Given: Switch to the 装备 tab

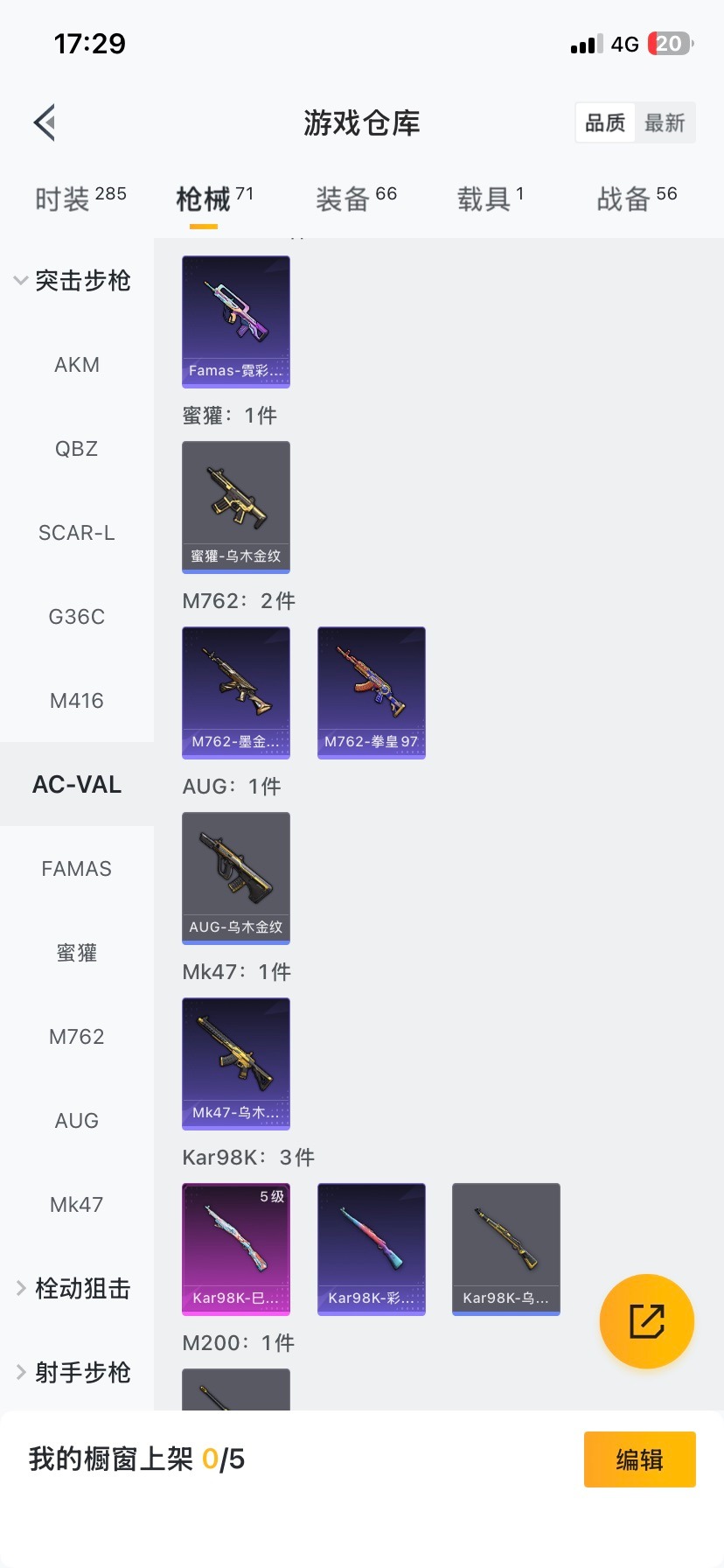Looking at the screenshot, I should [x=356, y=199].
